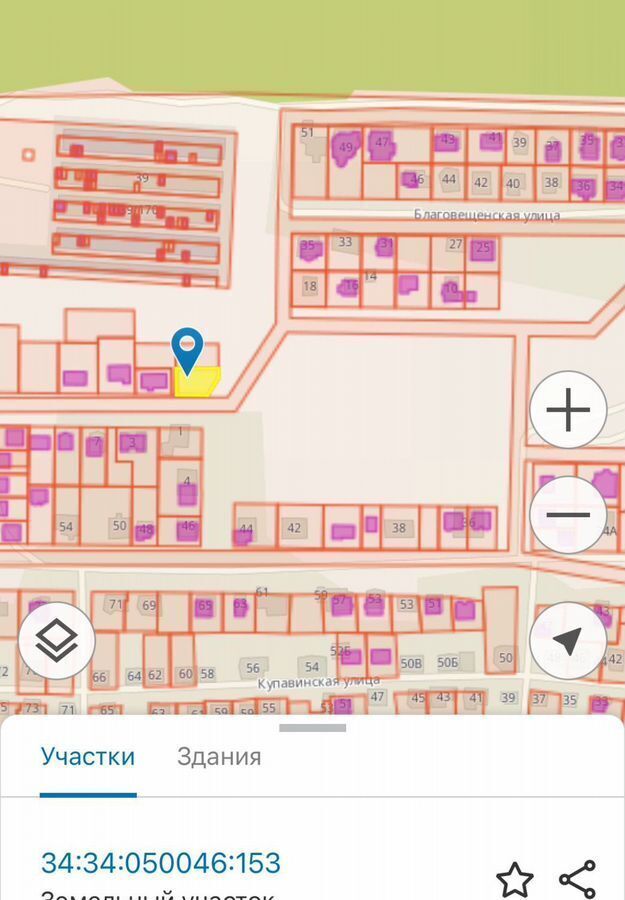Center the map on my location

coord(568,640)
